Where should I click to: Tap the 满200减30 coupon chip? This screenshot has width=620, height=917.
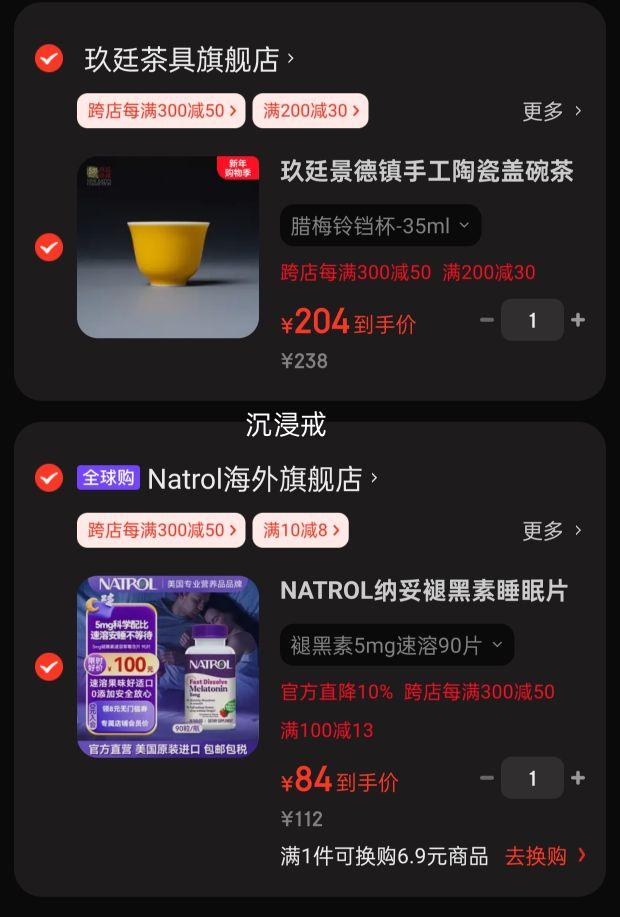click(x=310, y=111)
